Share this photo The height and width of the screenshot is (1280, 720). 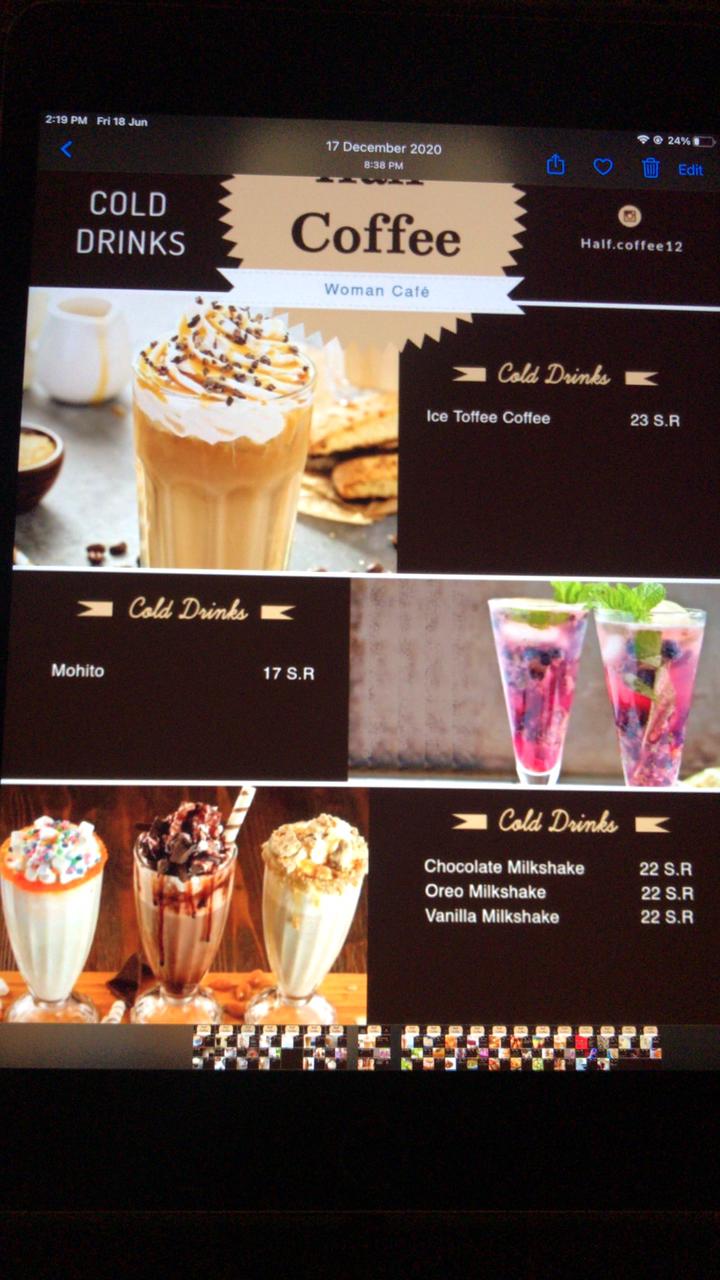coord(556,165)
